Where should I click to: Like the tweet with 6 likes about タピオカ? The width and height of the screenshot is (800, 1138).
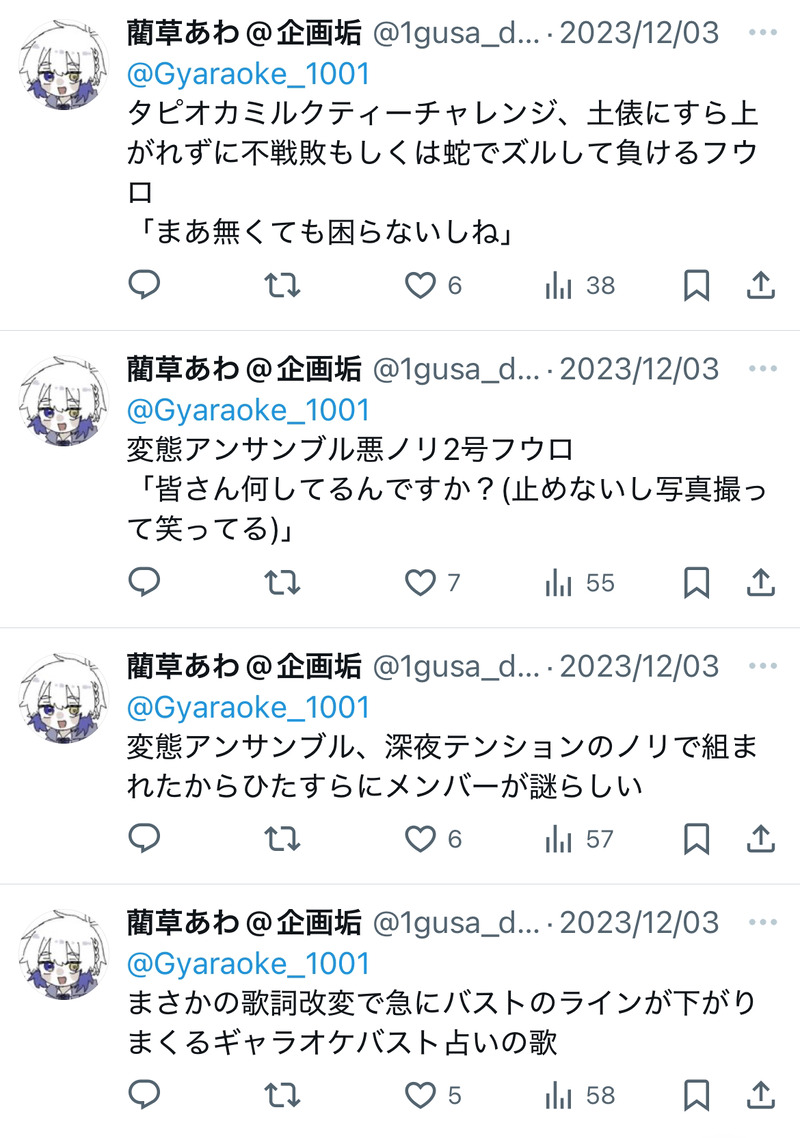pos(421,286)
